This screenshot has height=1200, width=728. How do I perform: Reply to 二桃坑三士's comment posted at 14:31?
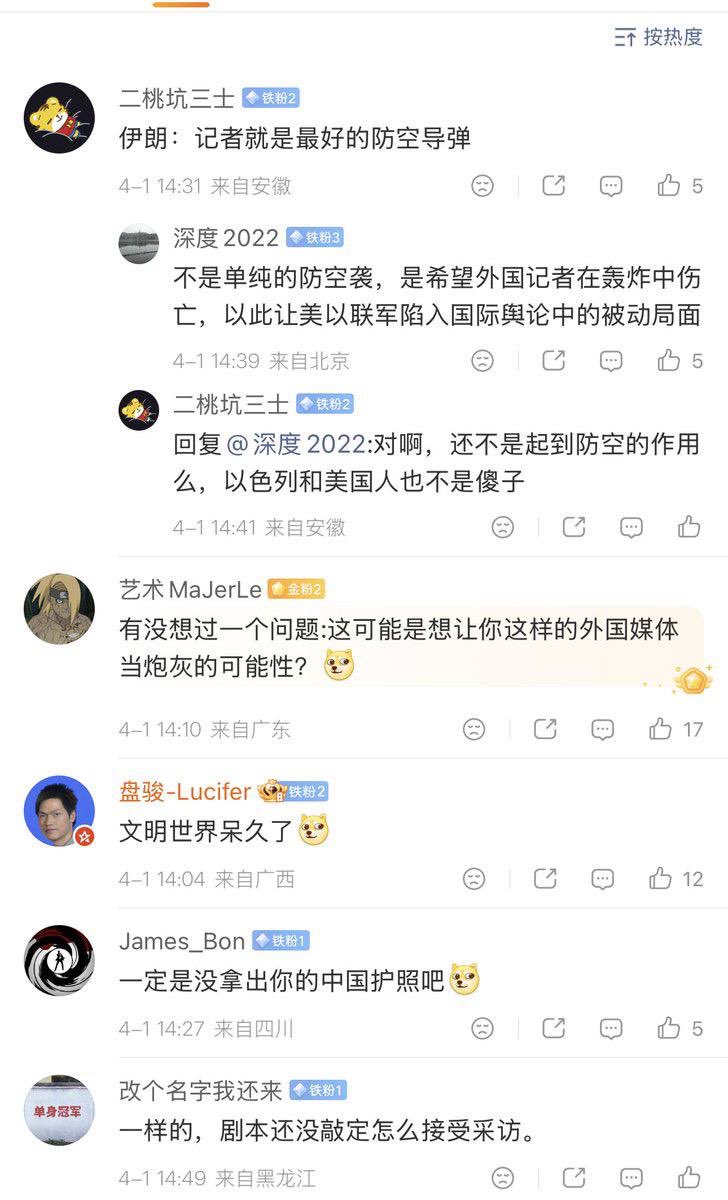tap(611, 185)
